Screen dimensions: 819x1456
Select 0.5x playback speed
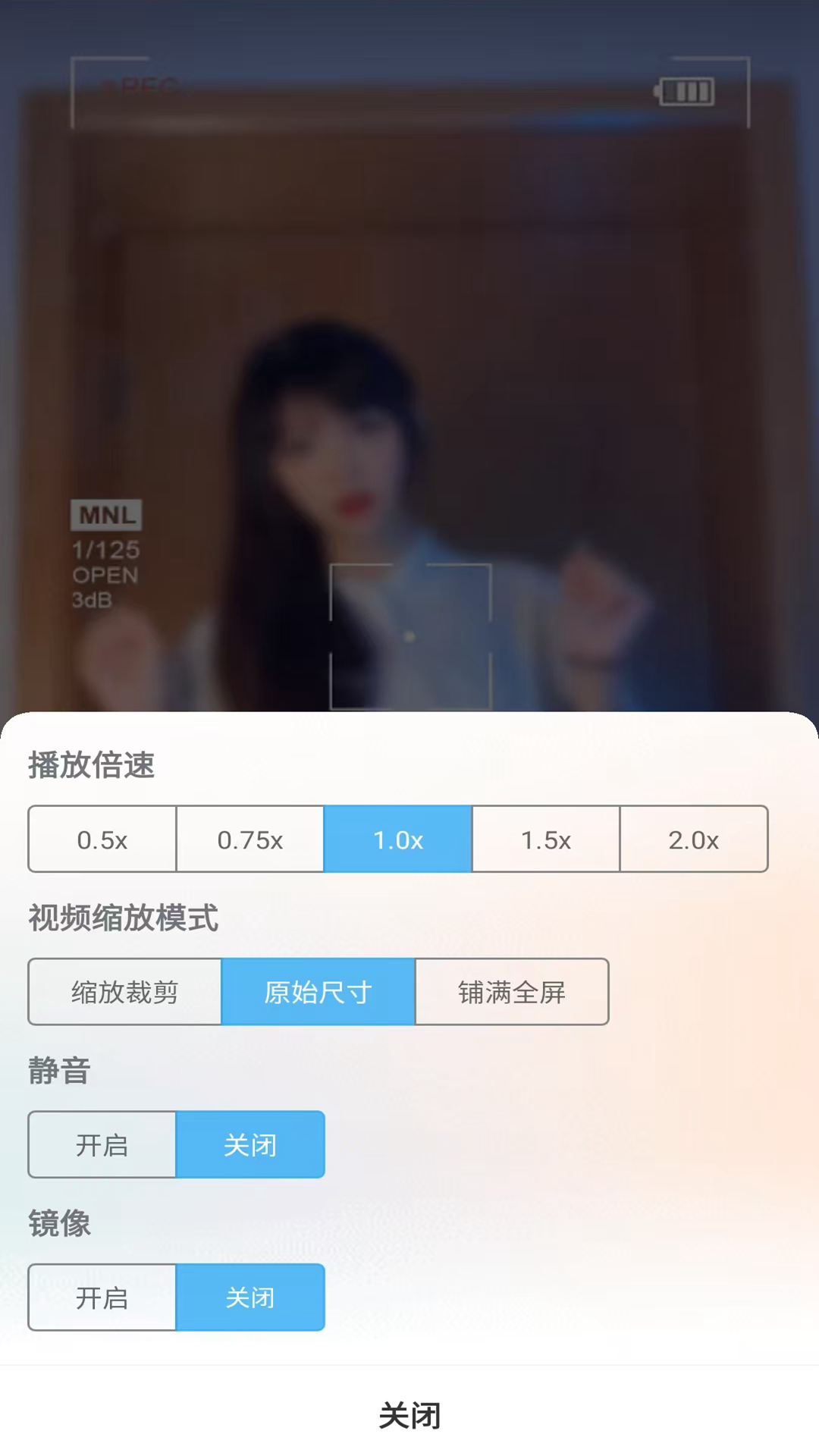point(102,839)
